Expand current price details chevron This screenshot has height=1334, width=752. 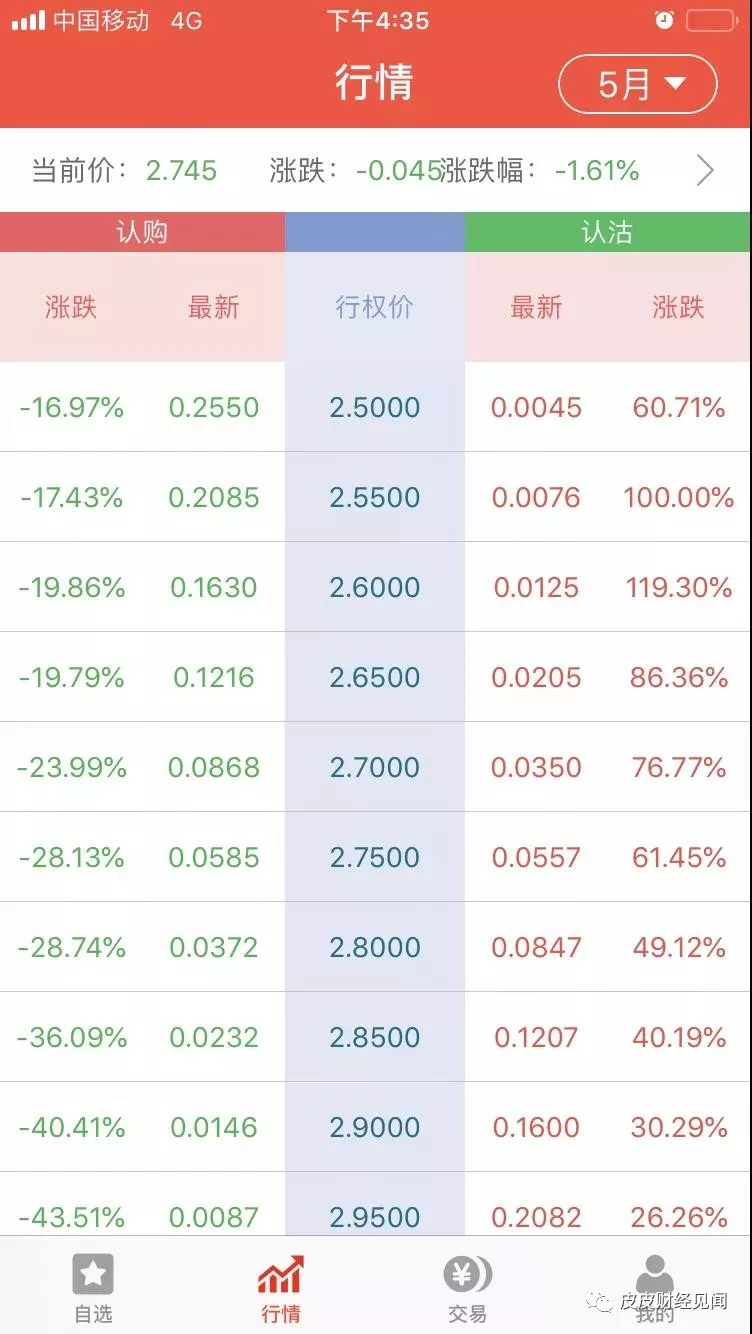click(705, 171)
